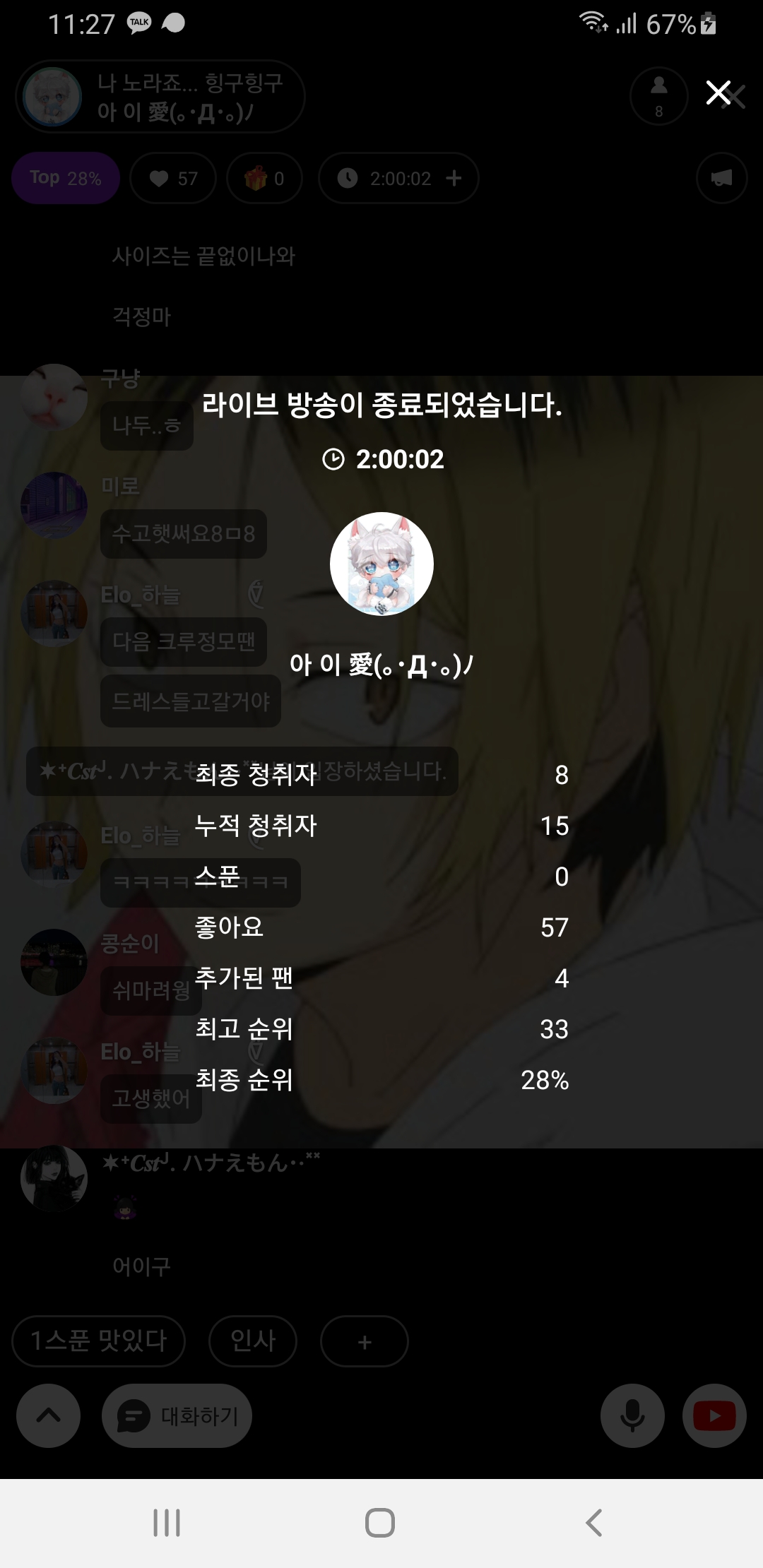Go back with the system back button
Viewport: 763px width, 1568px height.
(x=594, y=1522)
